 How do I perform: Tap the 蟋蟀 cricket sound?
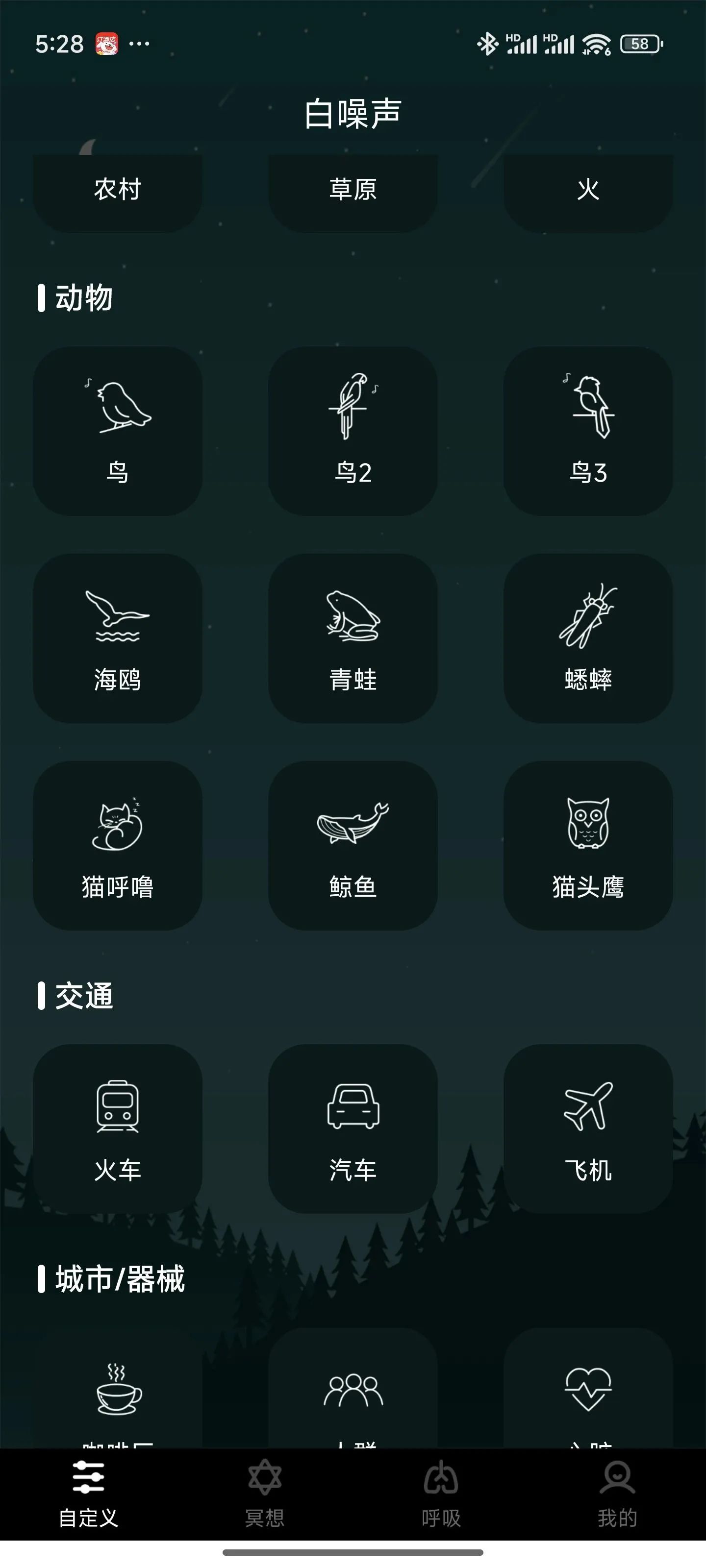(588, 638)
